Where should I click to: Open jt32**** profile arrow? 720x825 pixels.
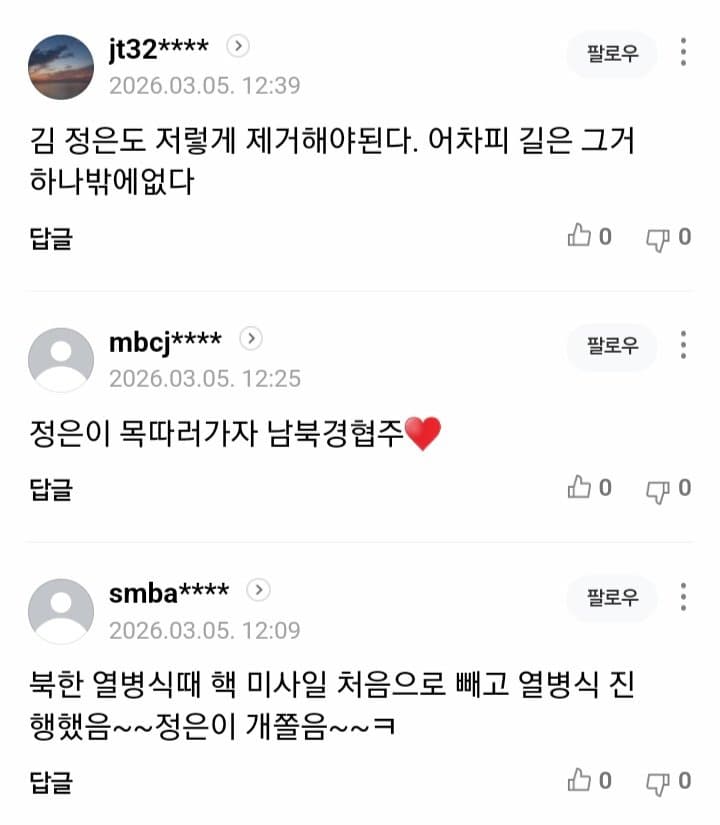pyautogui.click(x=238, y=46)
